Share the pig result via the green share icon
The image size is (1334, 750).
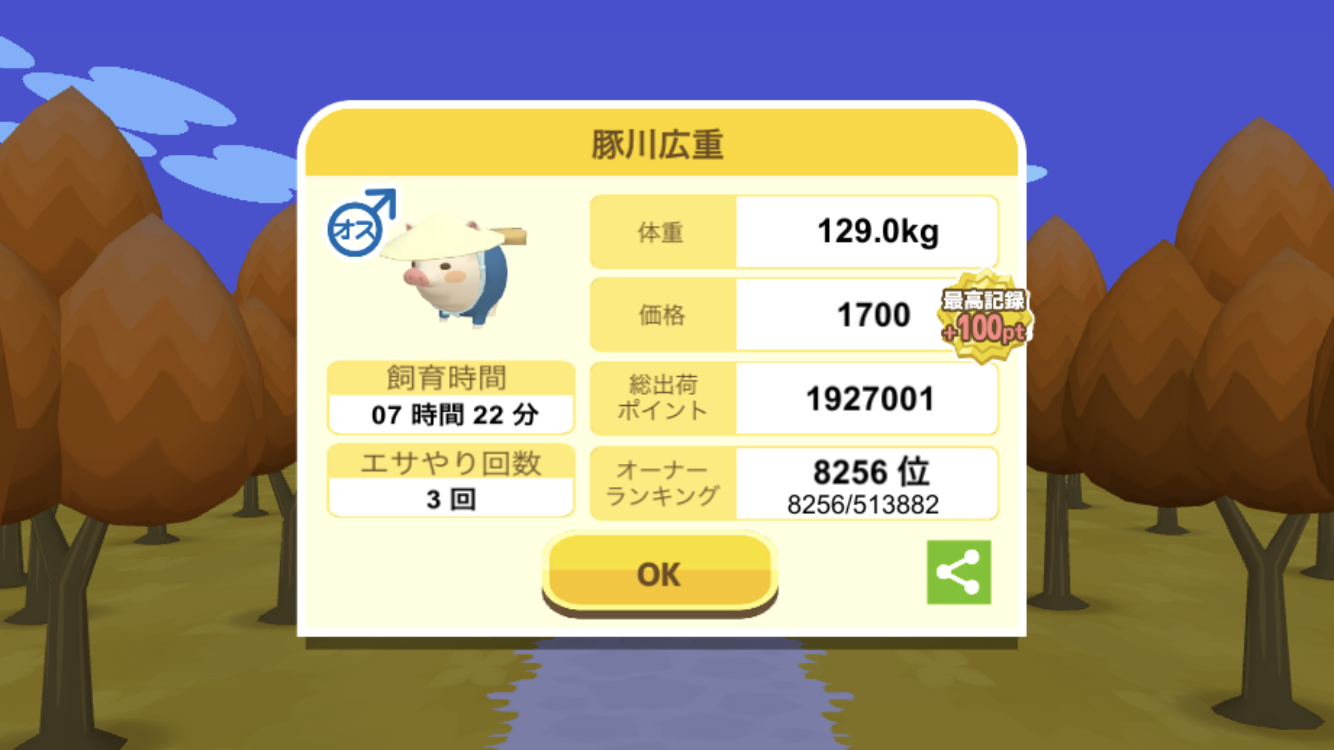958,572
